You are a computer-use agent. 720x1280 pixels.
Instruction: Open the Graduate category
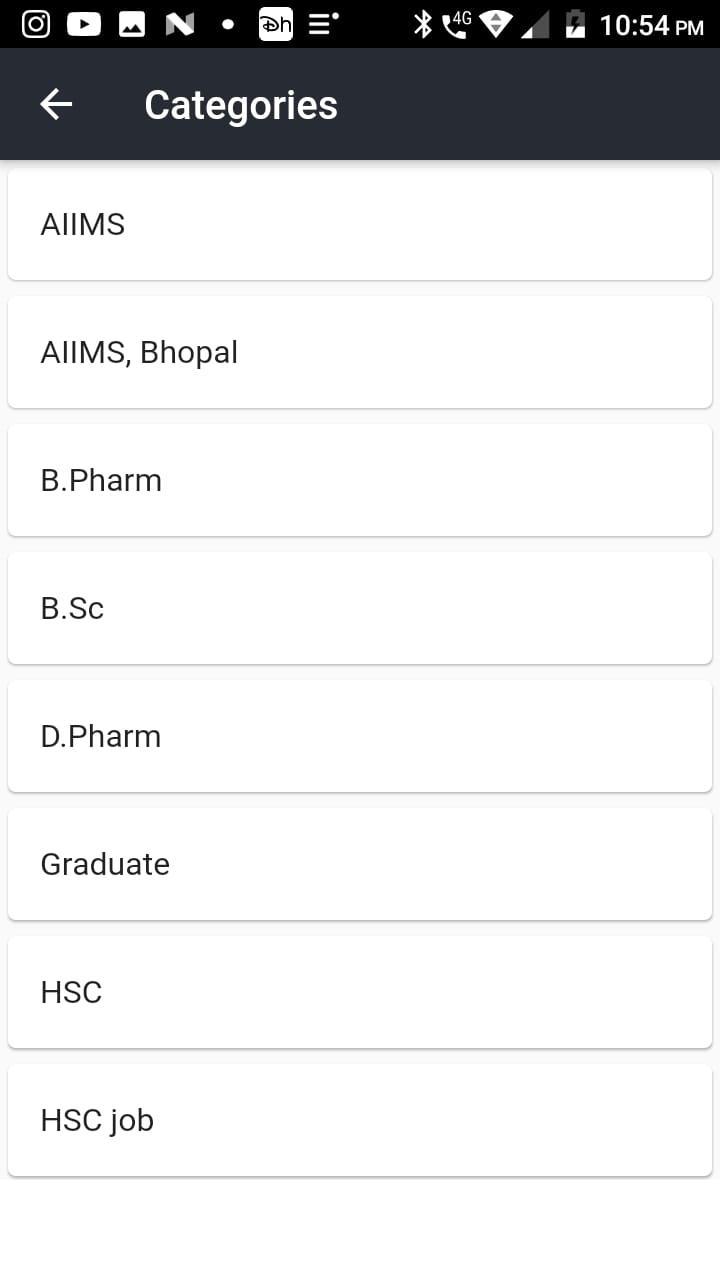(x=360, y=863)
